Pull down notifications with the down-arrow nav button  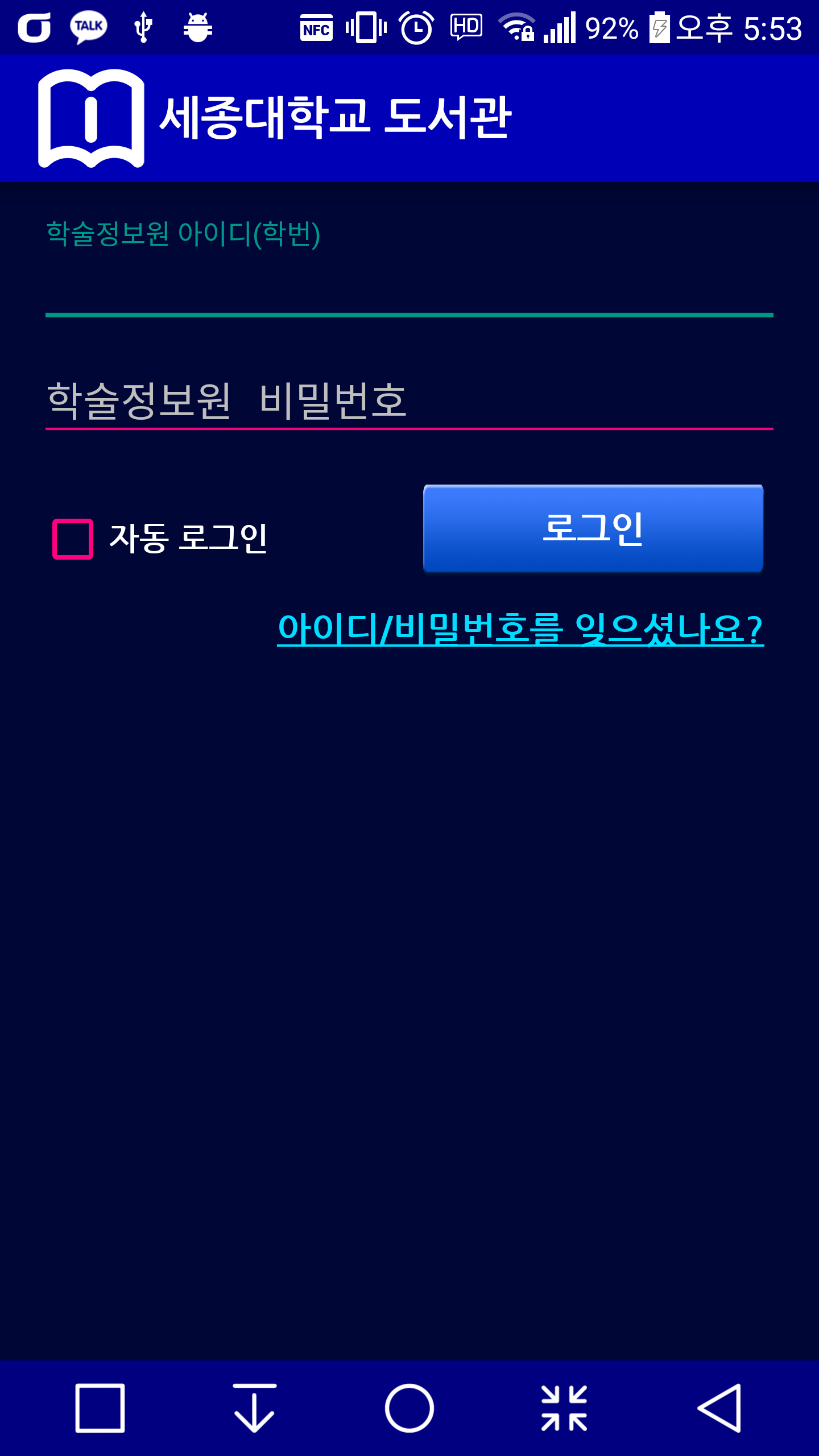tap(255, 1408)
